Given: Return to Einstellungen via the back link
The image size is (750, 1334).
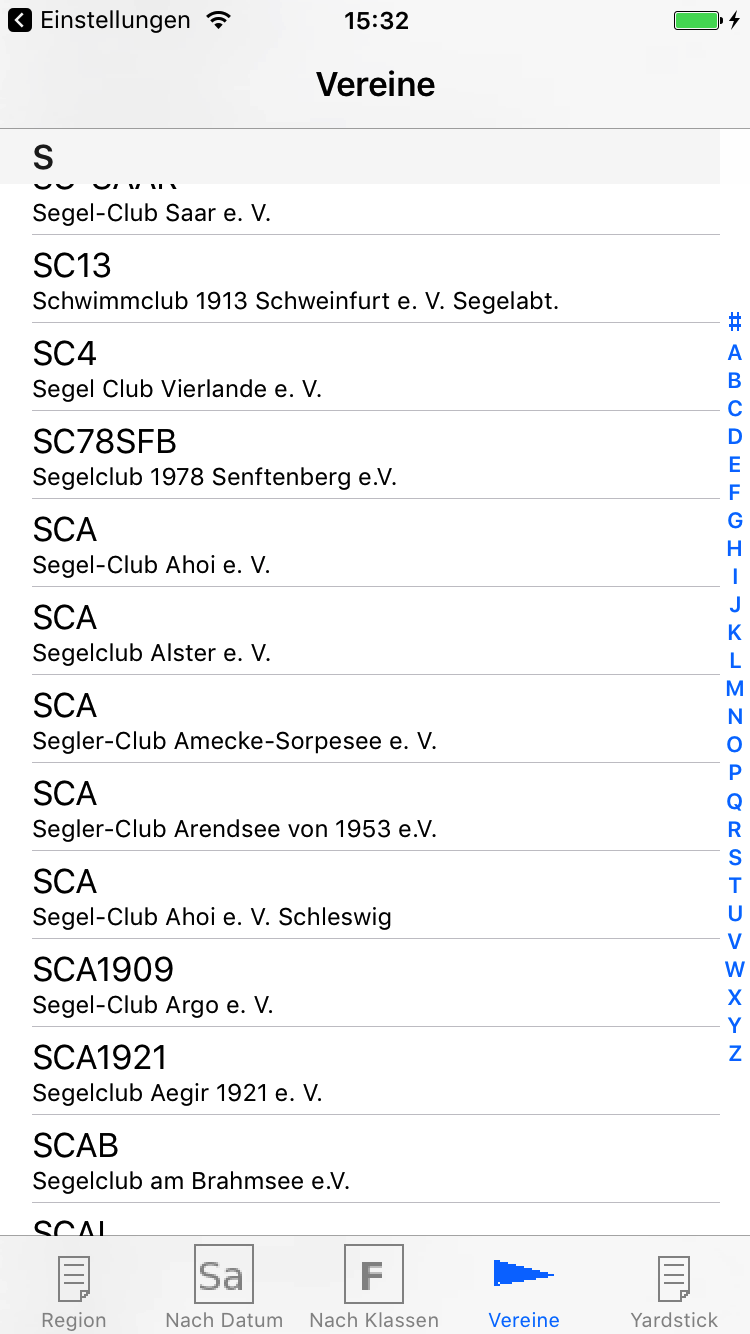Looking at the screenshot, I should coord(99,20).
